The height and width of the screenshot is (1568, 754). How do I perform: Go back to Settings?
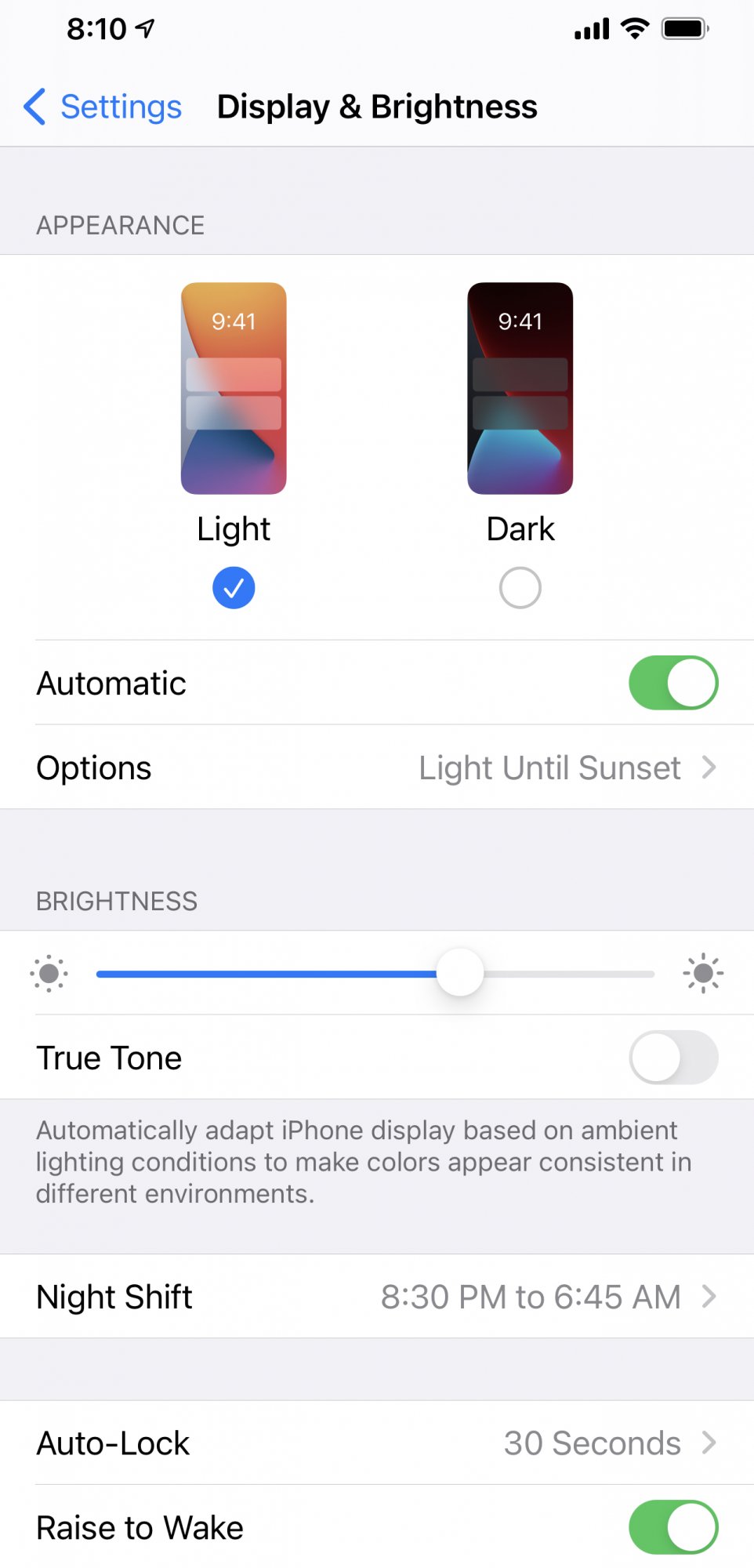click(103, 107)
